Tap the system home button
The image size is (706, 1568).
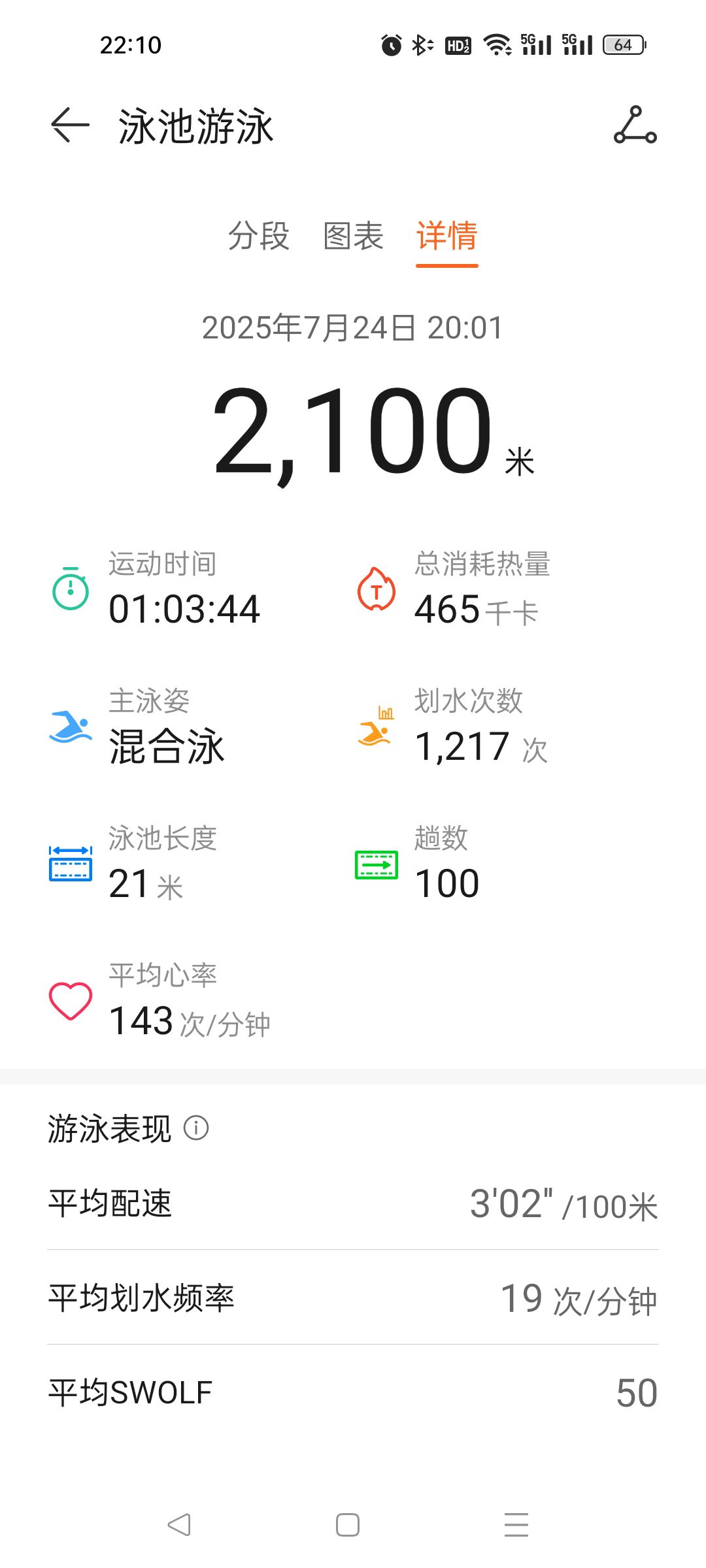[348, 1525]
